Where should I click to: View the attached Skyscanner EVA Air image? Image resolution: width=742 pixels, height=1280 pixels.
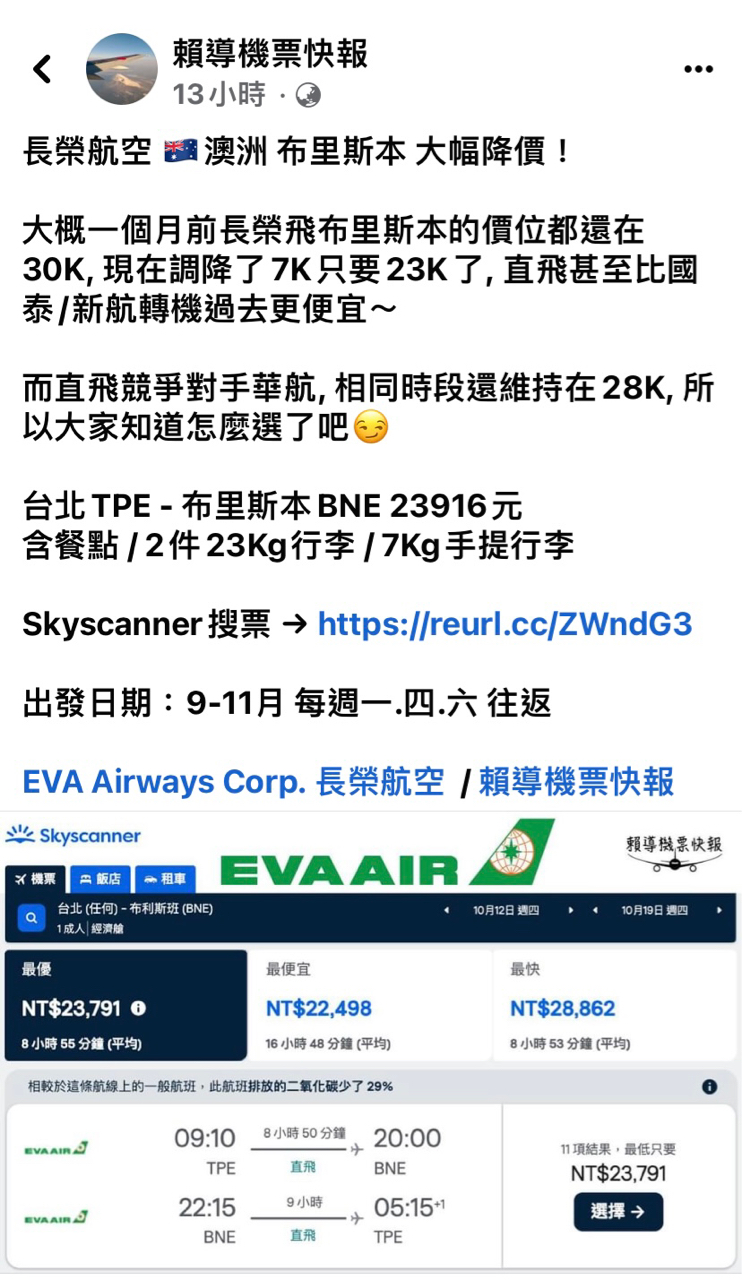pos(370,1040)
